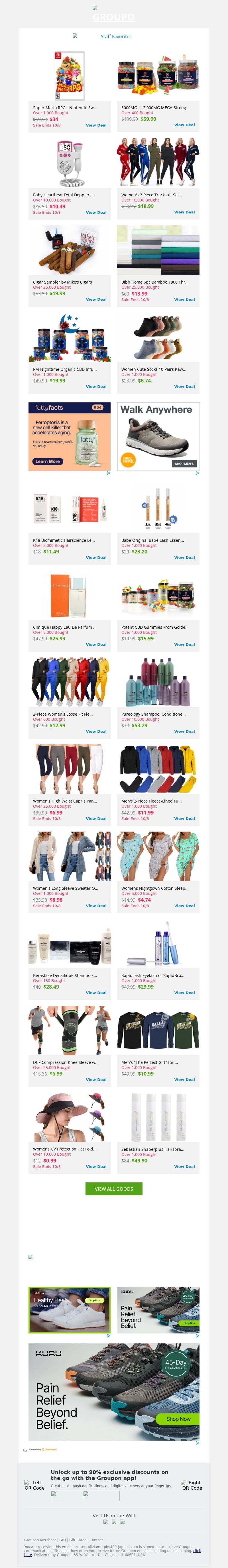
Task: View deal for K18 Biomimetic Hairscience
Action: click(96, 557)
